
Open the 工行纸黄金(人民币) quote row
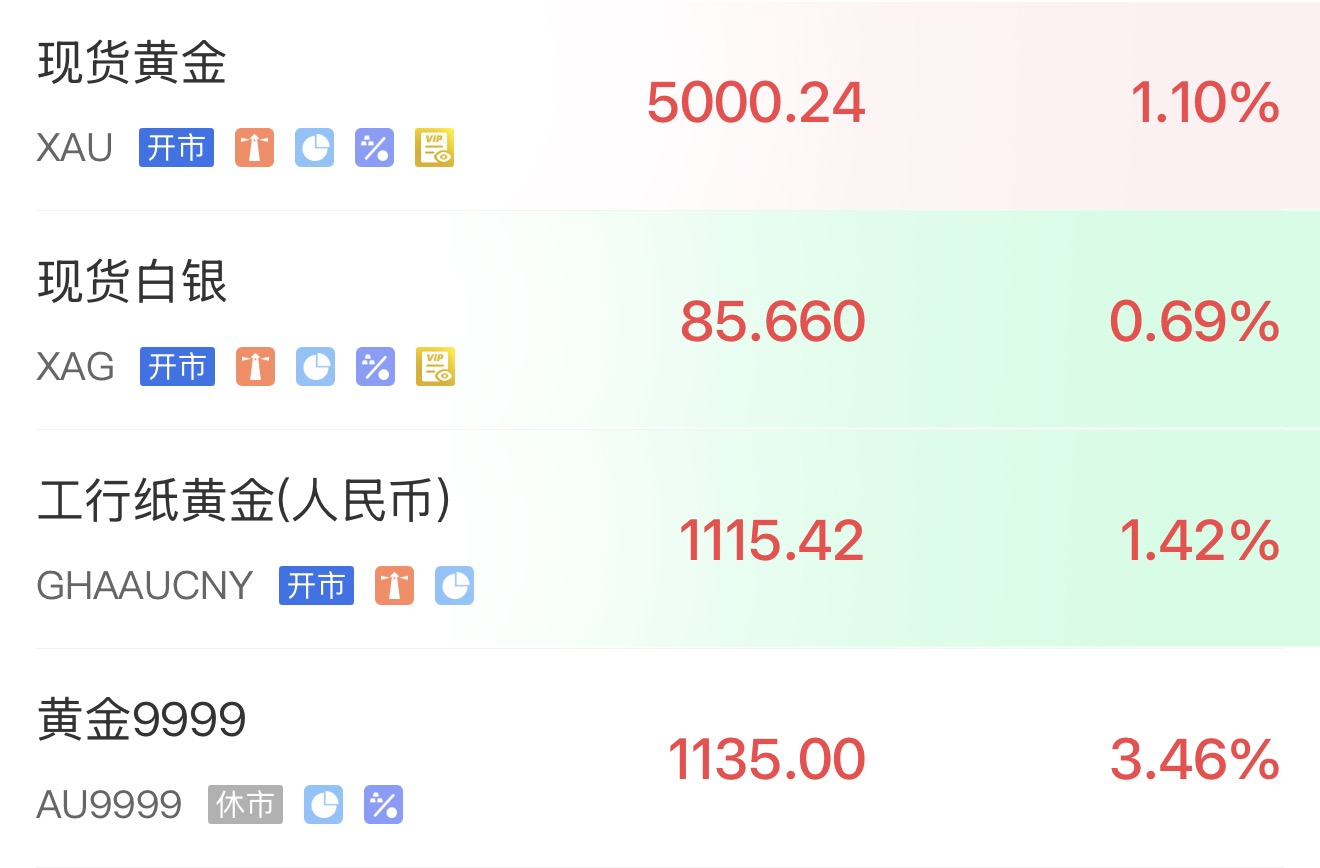pos(660,540)
